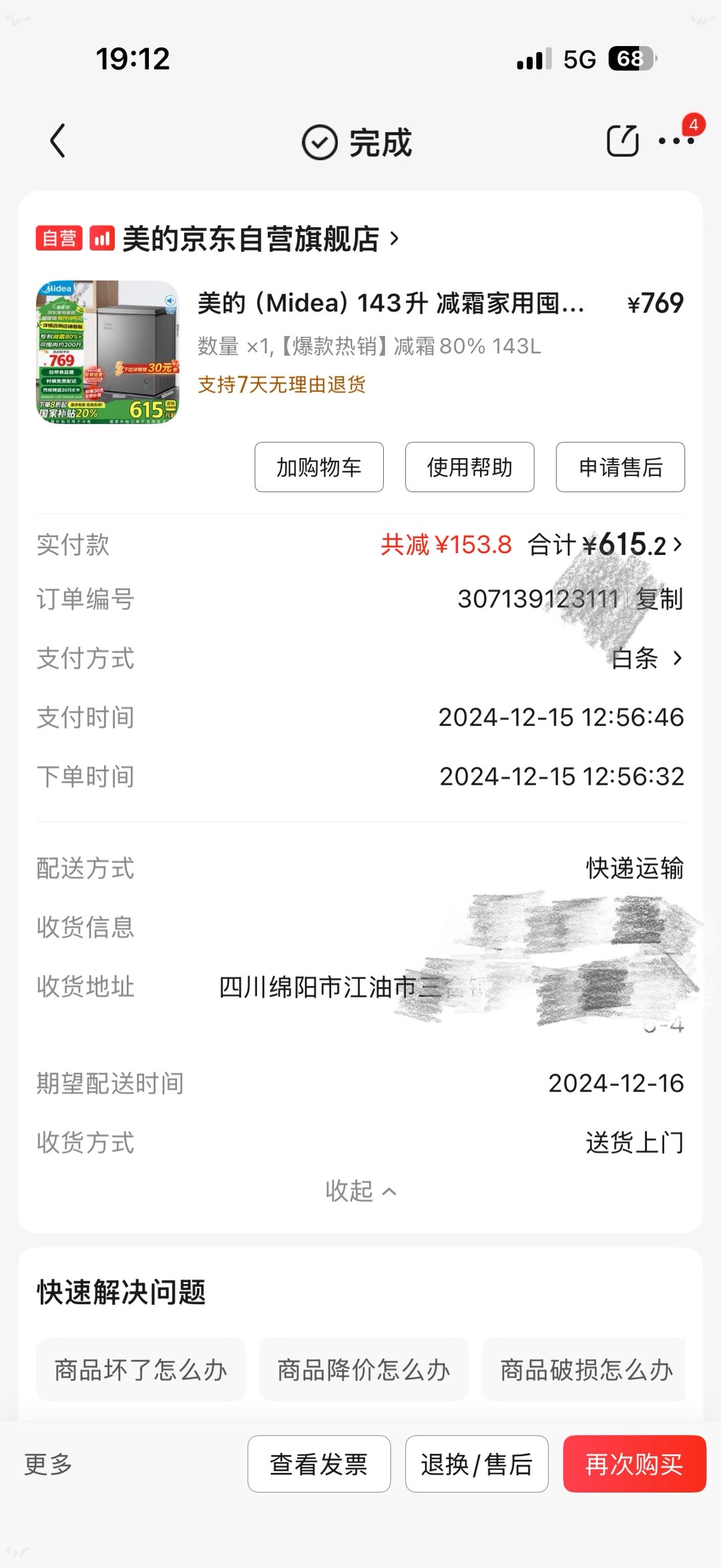Tap the 退换/售后 button
Screen dimensions: 721x1568
[x=477, y=1464]
